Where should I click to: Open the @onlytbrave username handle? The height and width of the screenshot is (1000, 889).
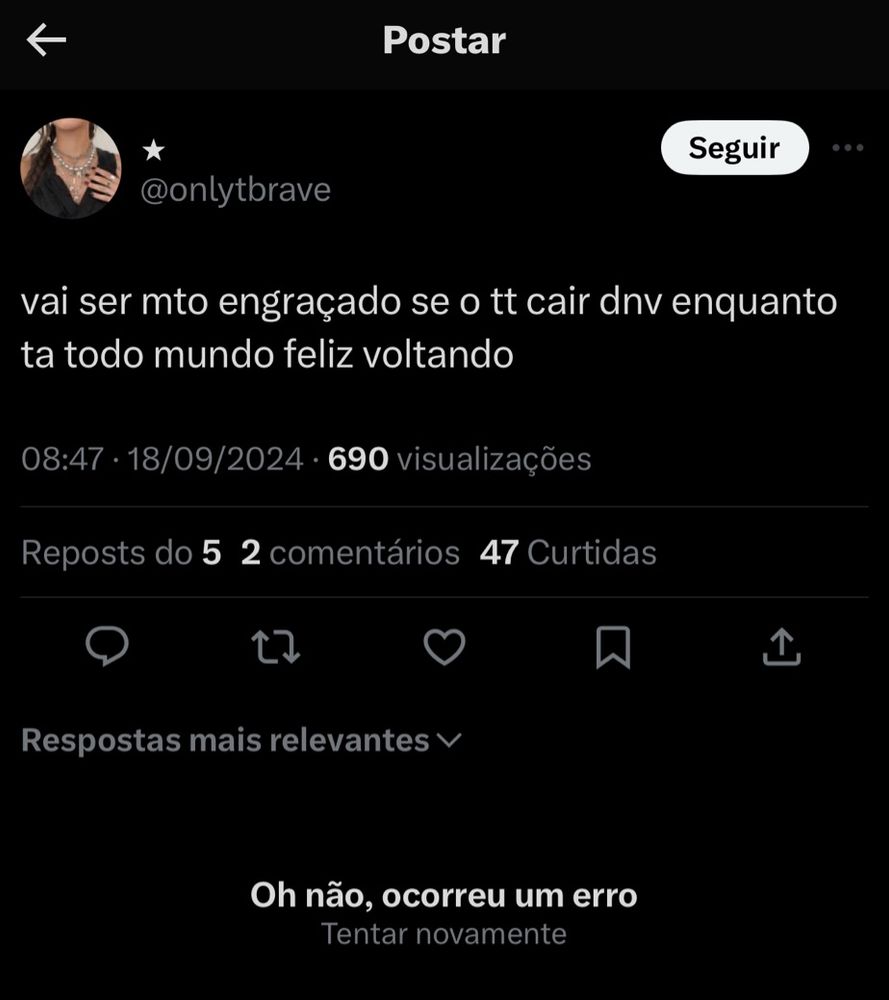[235, 190]
